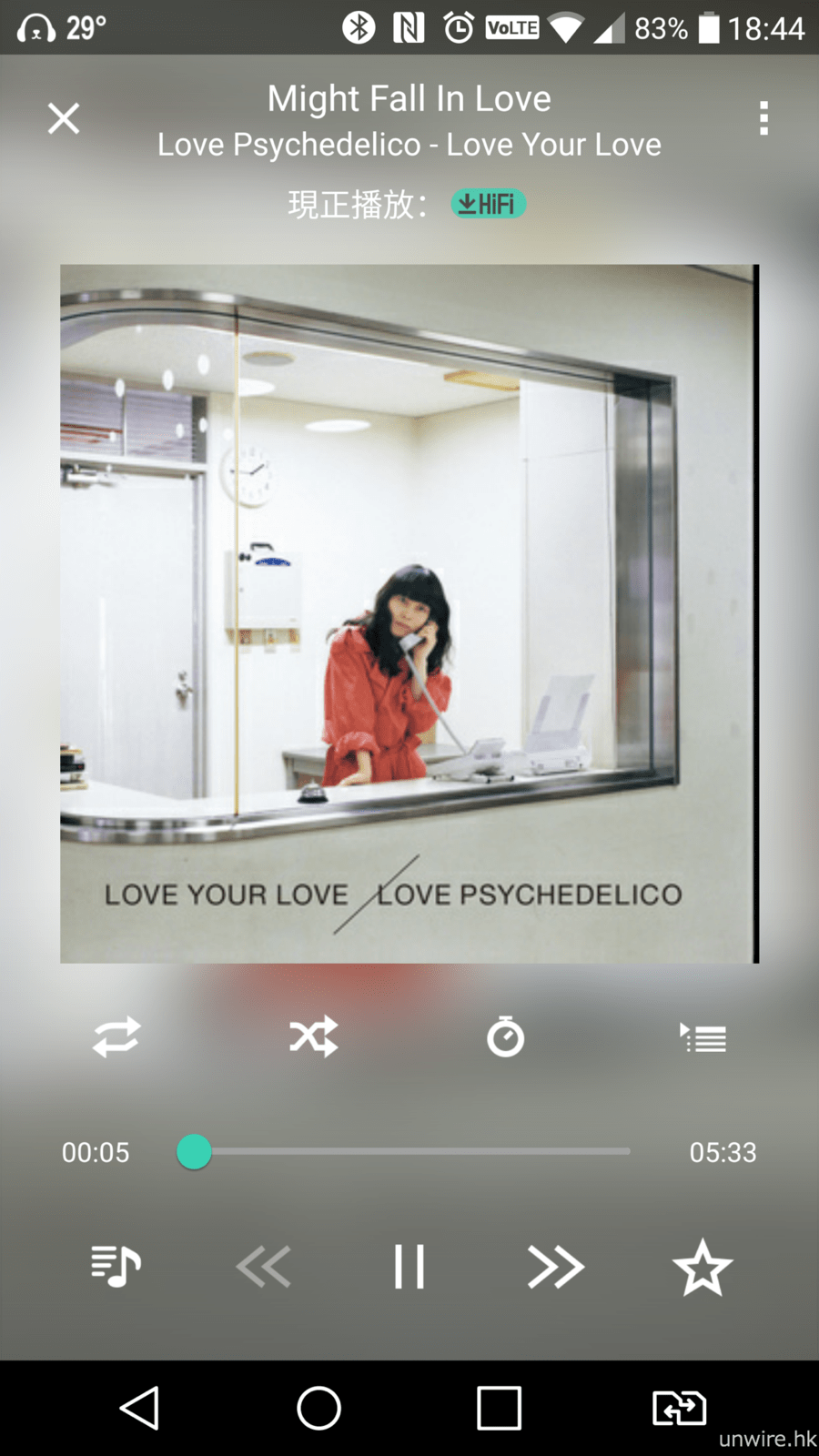Tap the playback progress slider

point(409,1151)
